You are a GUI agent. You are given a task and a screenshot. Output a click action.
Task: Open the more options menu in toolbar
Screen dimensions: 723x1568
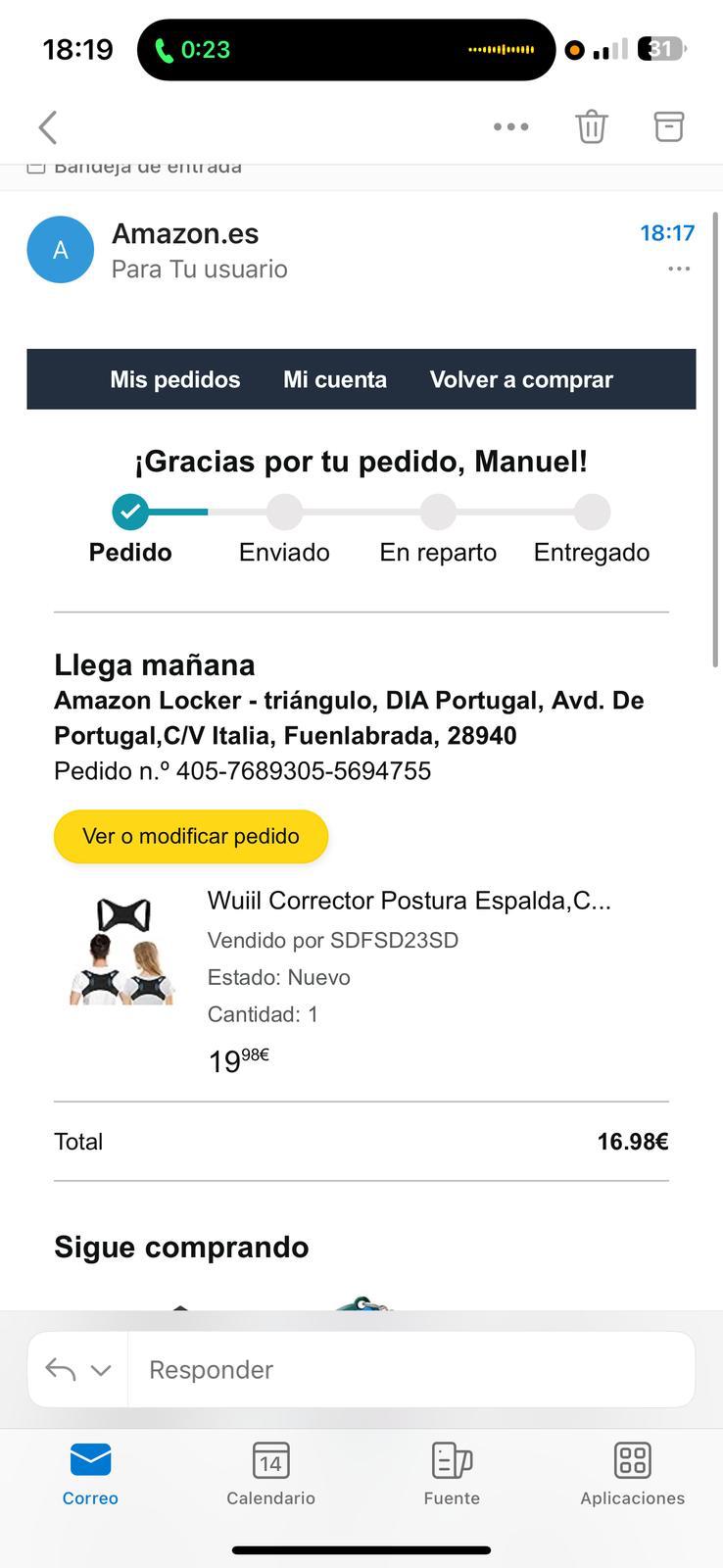tap(510, 126)
